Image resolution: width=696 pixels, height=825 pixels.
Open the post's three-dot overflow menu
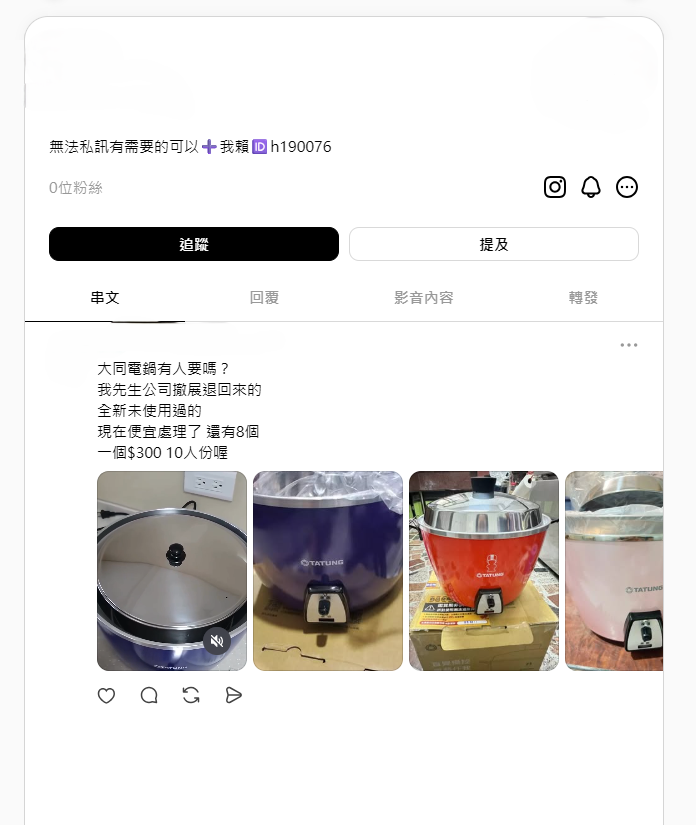[628, 345]
